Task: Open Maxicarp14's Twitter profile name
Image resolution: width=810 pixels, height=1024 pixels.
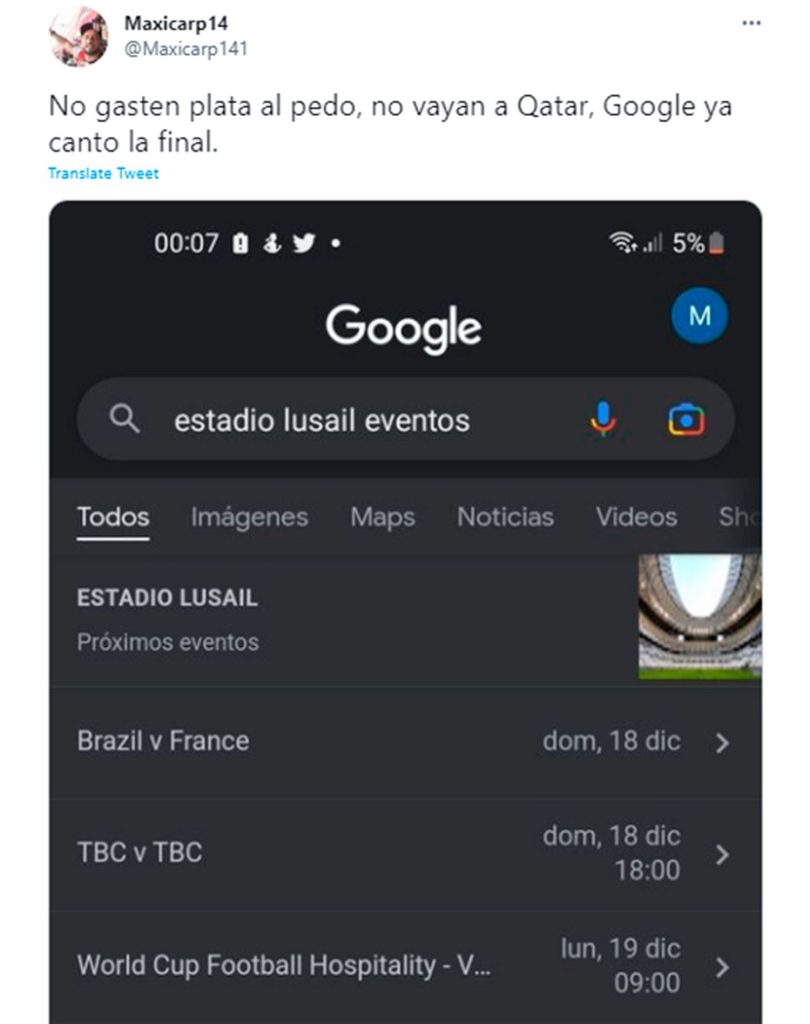Action: point(177,24)
